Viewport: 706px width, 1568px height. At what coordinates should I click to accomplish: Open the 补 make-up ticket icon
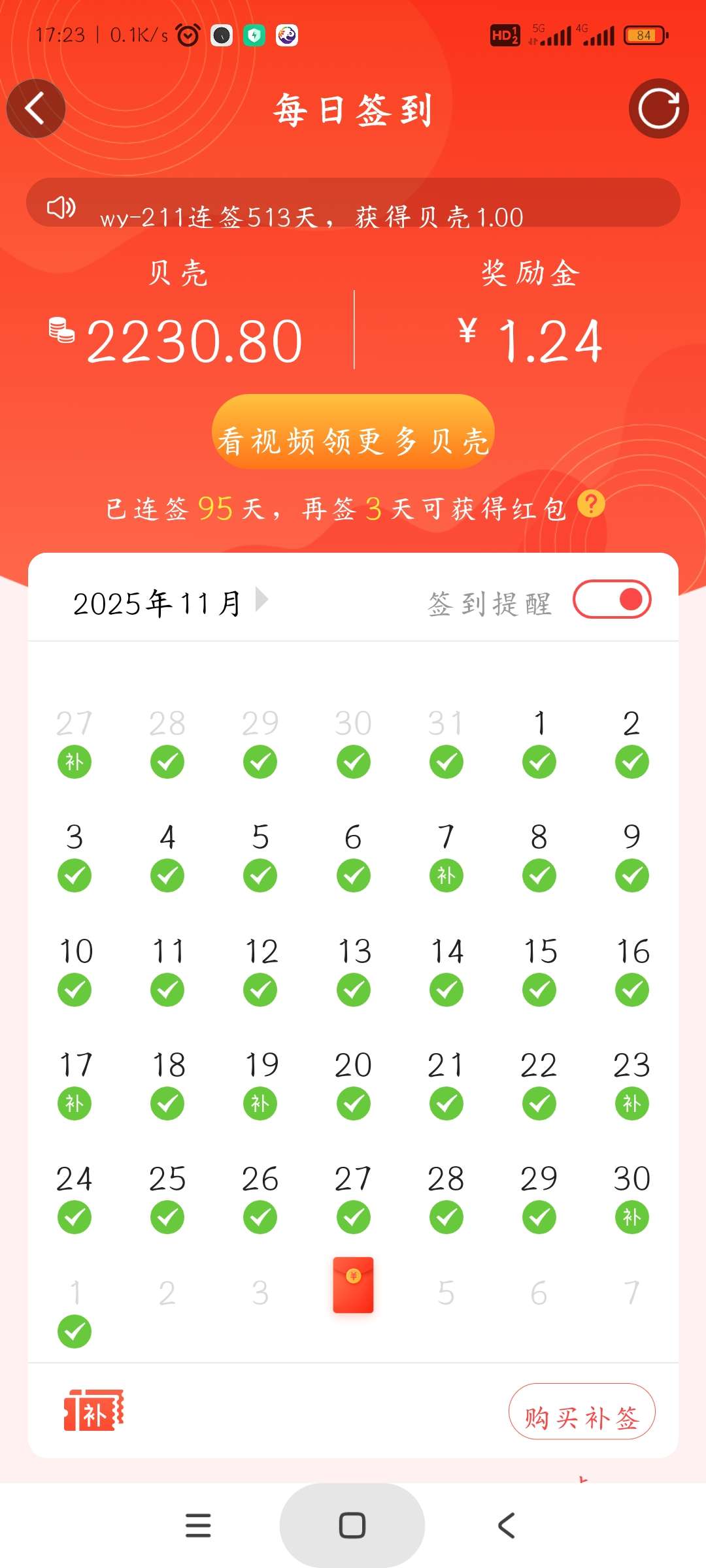point(93,1411)
